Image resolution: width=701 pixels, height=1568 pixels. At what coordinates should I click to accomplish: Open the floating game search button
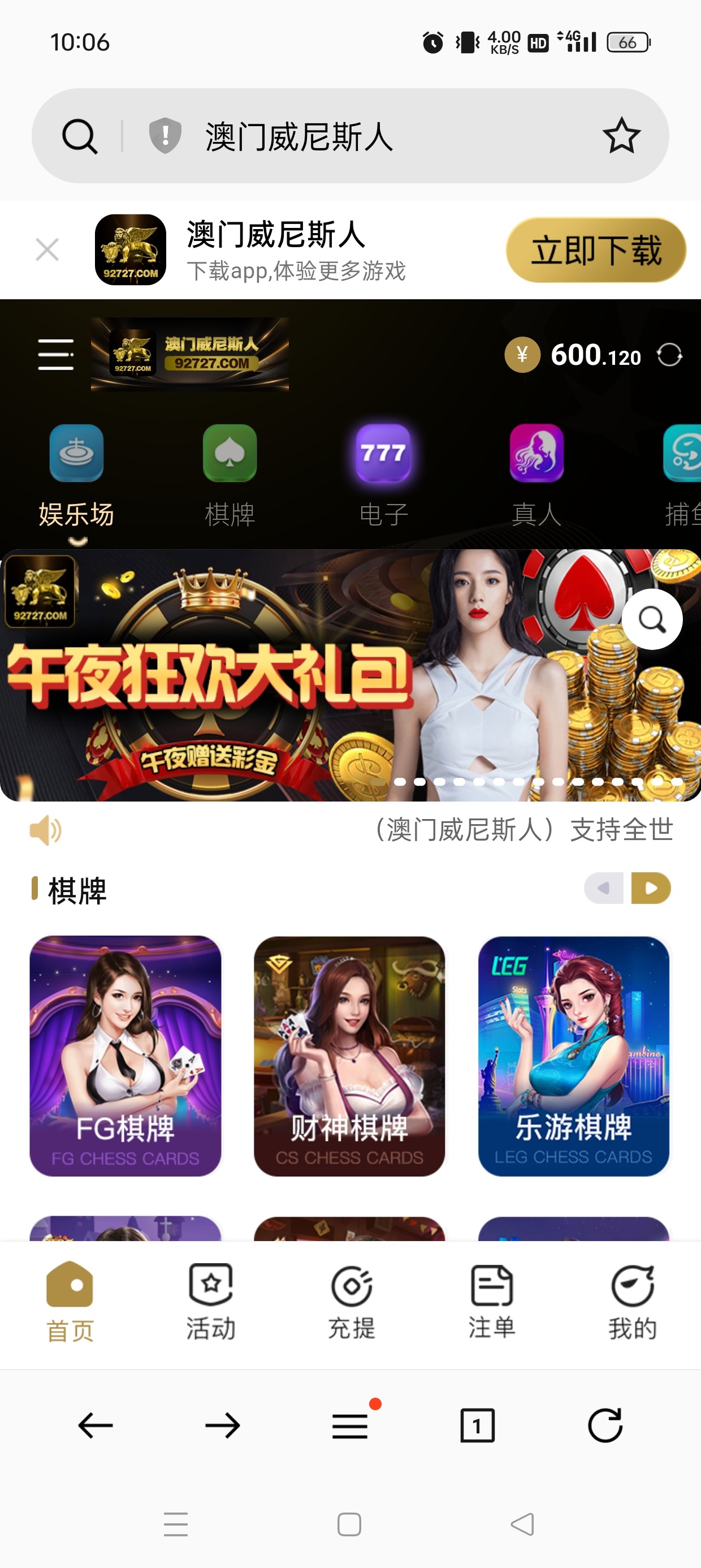652,619
